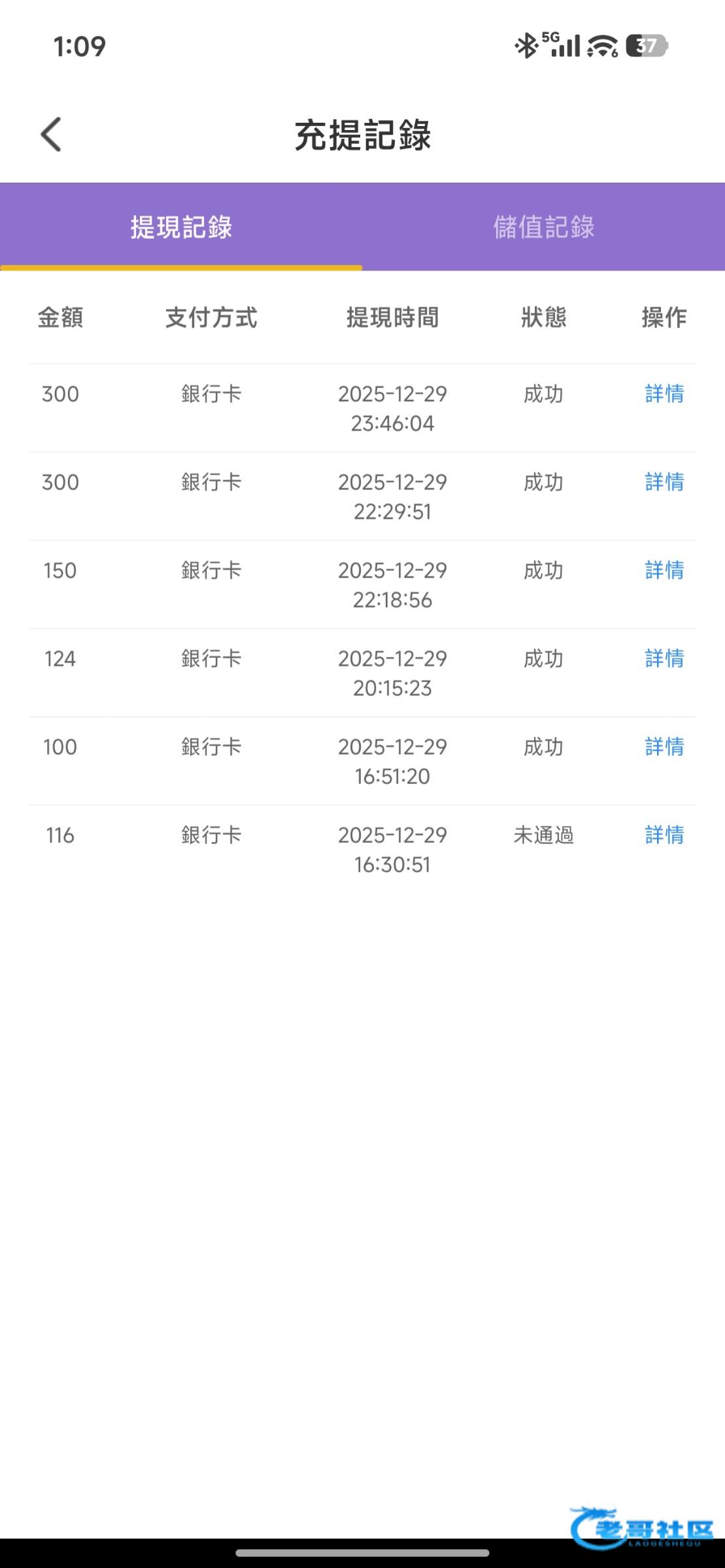Open 詳情 for the 23:46:04 withdrawal
Image resolution: width=725 pixels, height=1568 pixels.
664,394
